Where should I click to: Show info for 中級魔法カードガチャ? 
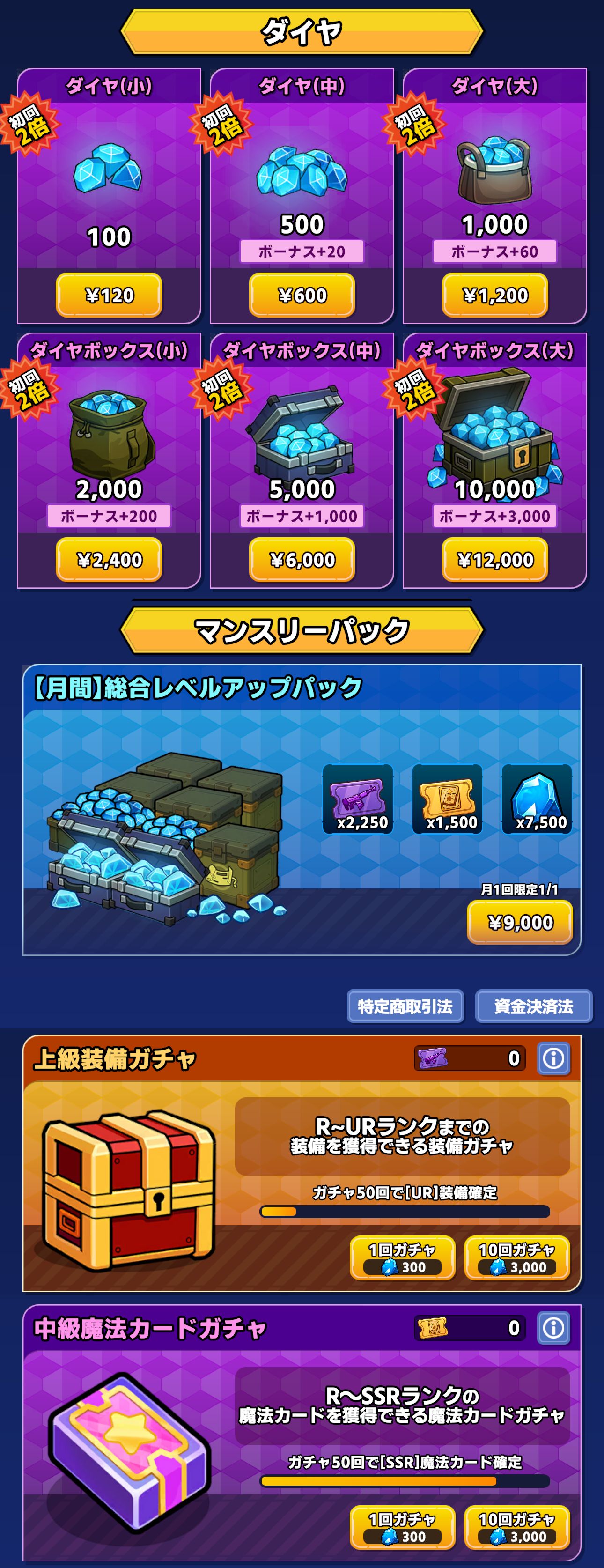point(553,1328)
